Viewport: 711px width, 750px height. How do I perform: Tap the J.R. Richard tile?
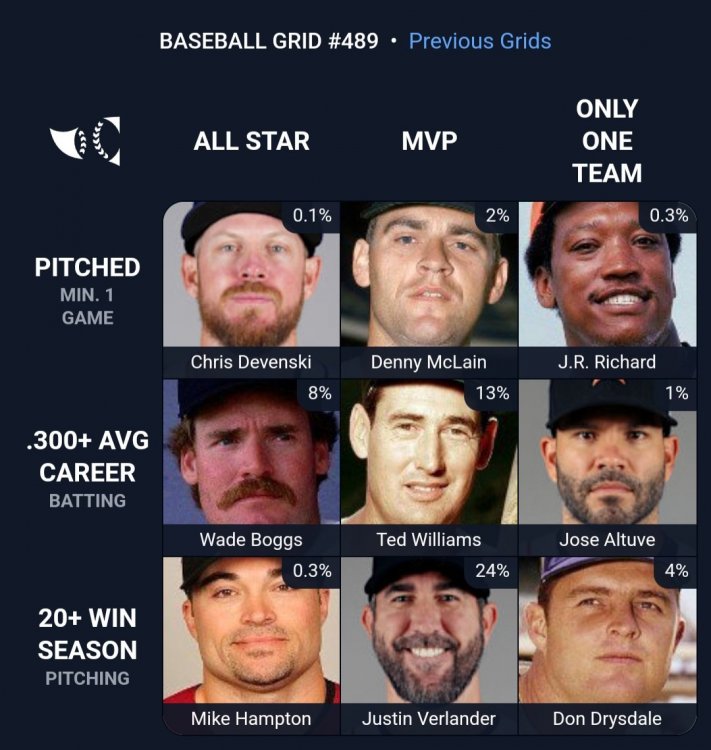click(607, 288)
